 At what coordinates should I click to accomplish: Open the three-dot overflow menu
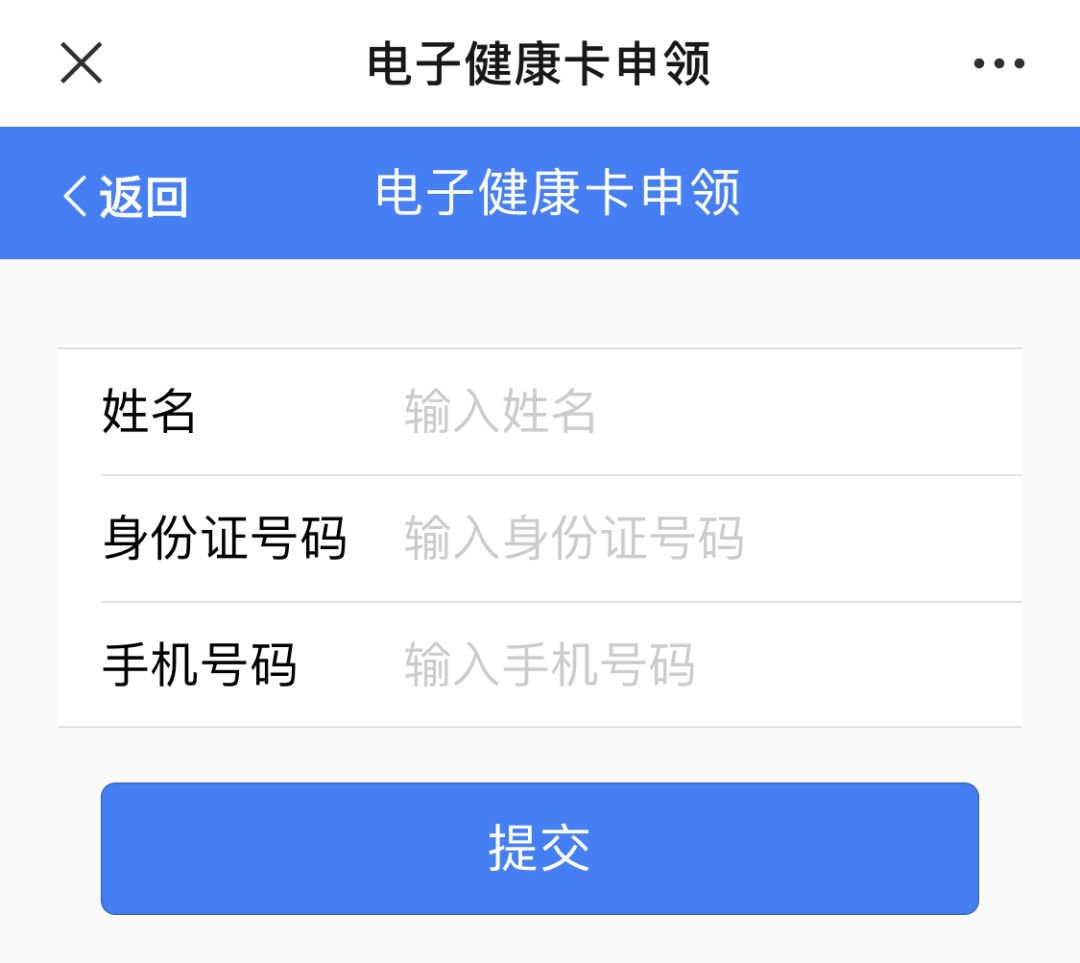click(998, 64)
